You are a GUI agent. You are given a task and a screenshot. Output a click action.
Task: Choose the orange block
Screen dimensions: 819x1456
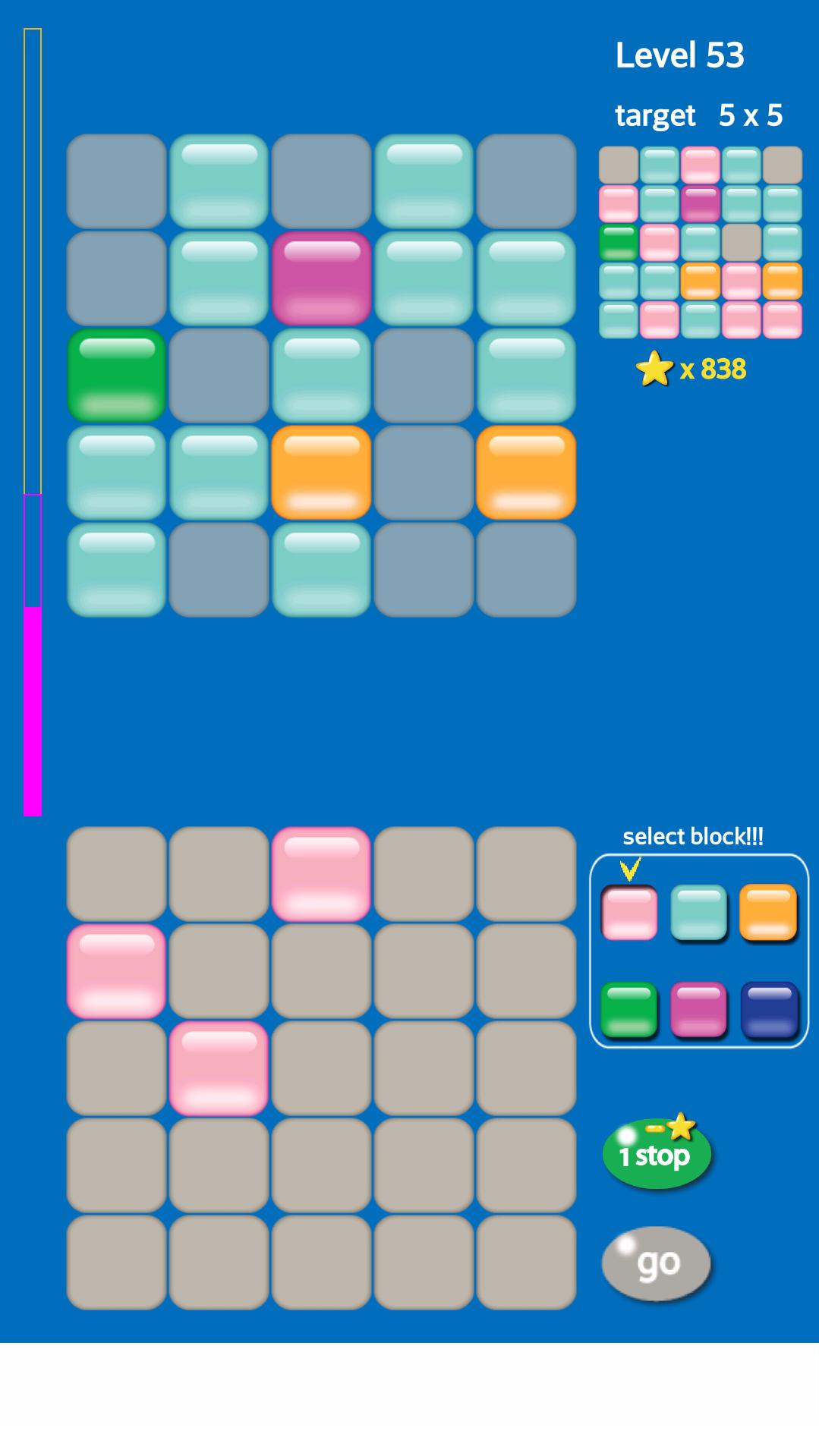pos(768,912)
